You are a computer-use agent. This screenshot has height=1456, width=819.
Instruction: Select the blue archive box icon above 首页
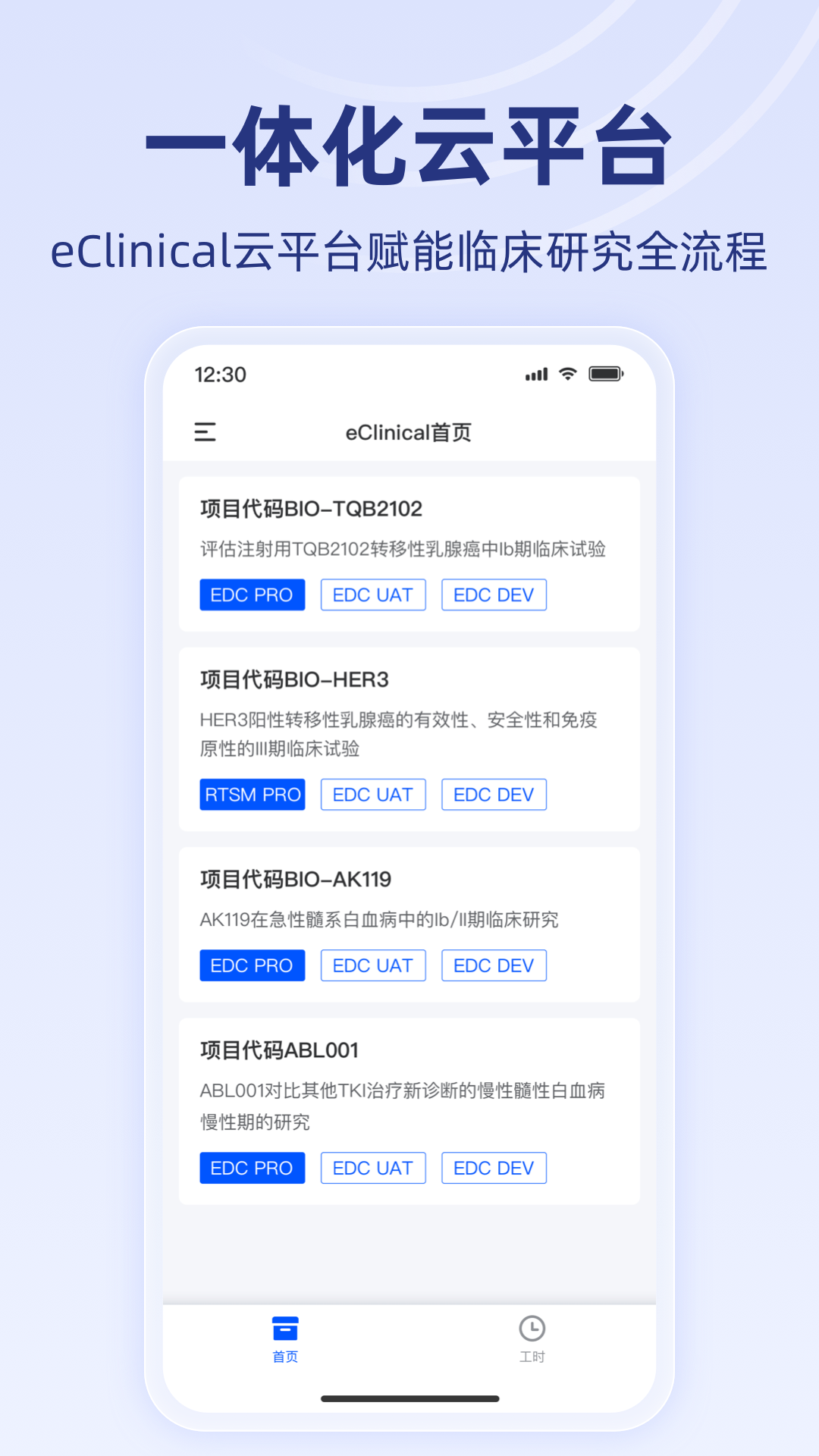(x=284, y=1328)
